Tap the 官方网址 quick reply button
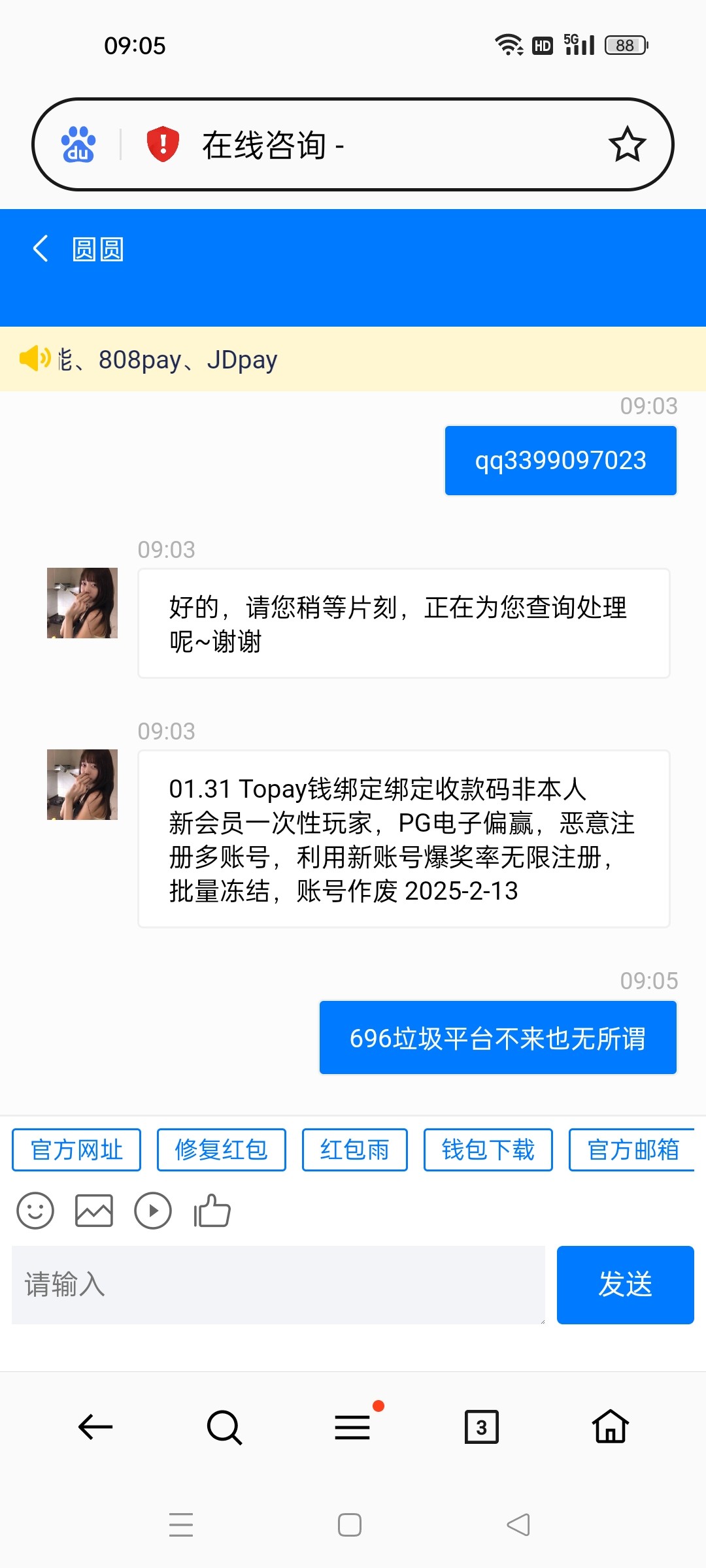Image resolution: width=706 pixels, height=1568 pixels. [75, 1149]
